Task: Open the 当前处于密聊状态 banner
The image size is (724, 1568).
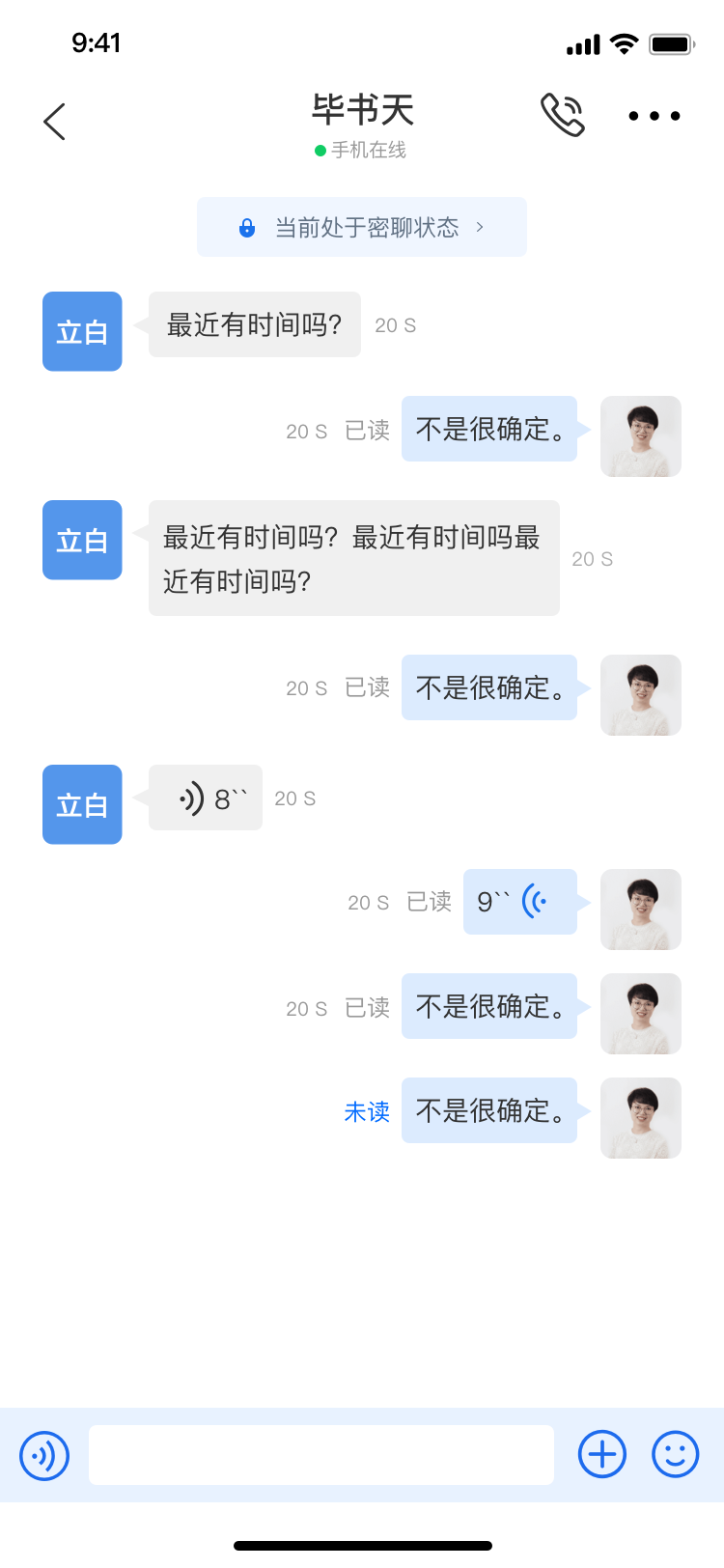Action: click(x=362, y=227)
